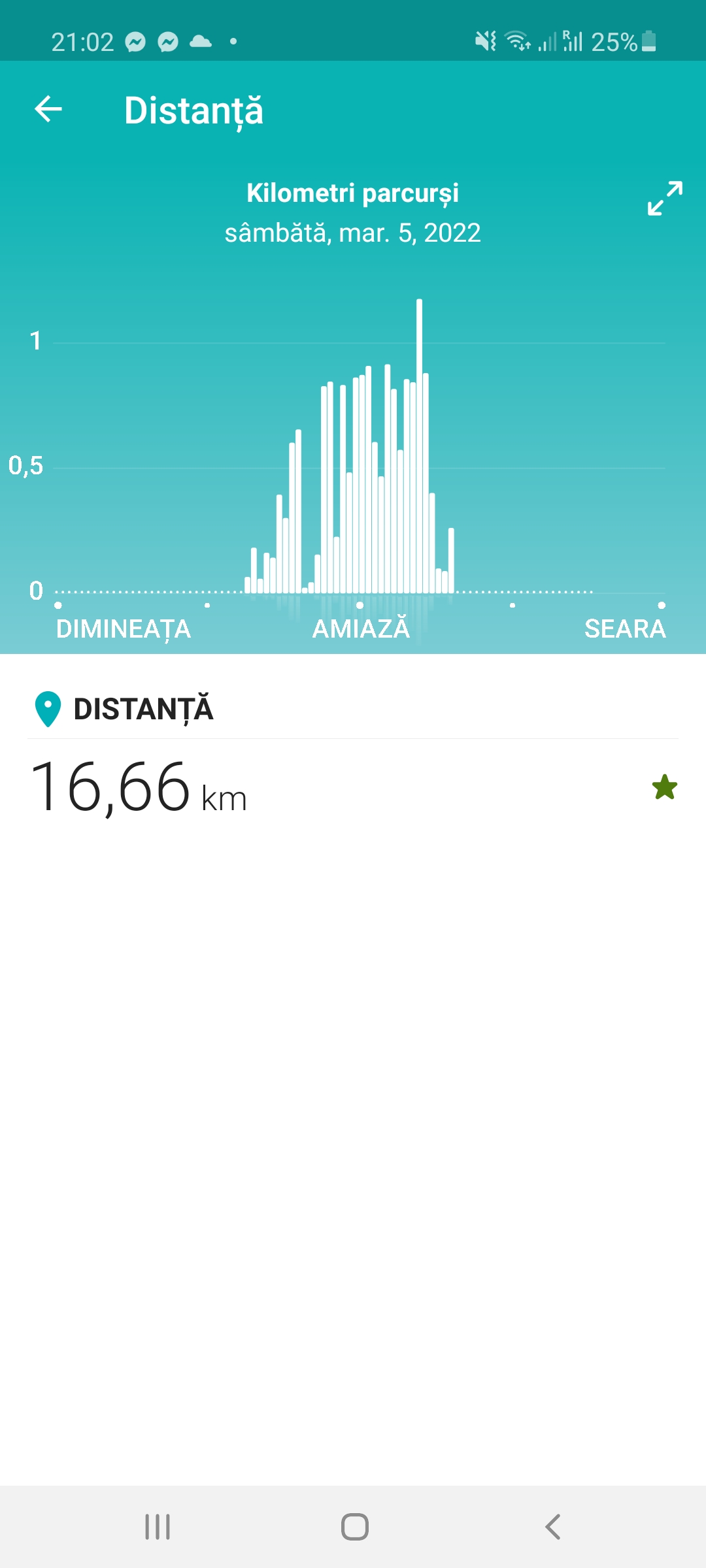The width and height of the screenshot is (706, 1568).
Task: Open recent apps from the navigation bar
Action: tap(158, 1527)
